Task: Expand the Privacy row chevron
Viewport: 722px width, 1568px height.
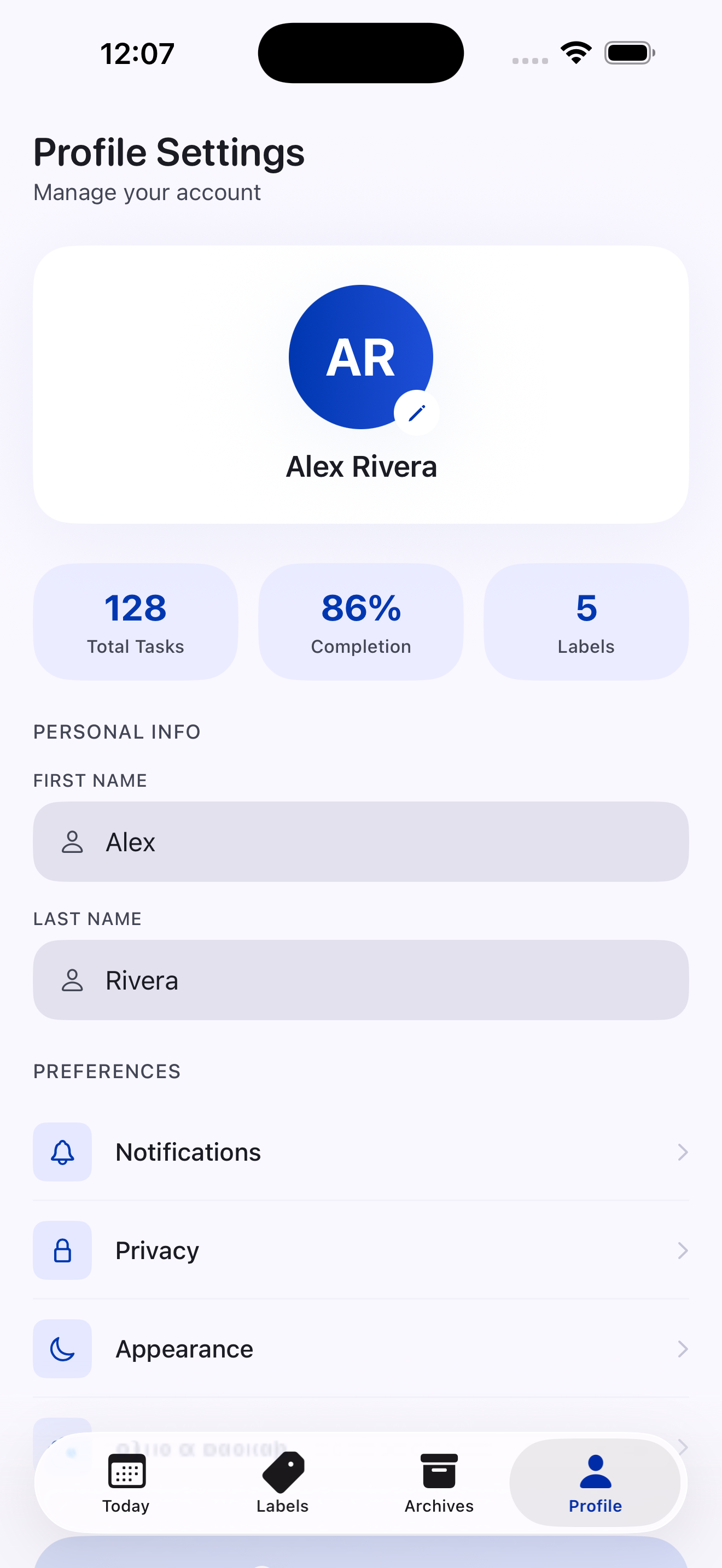Action: 683,1250
